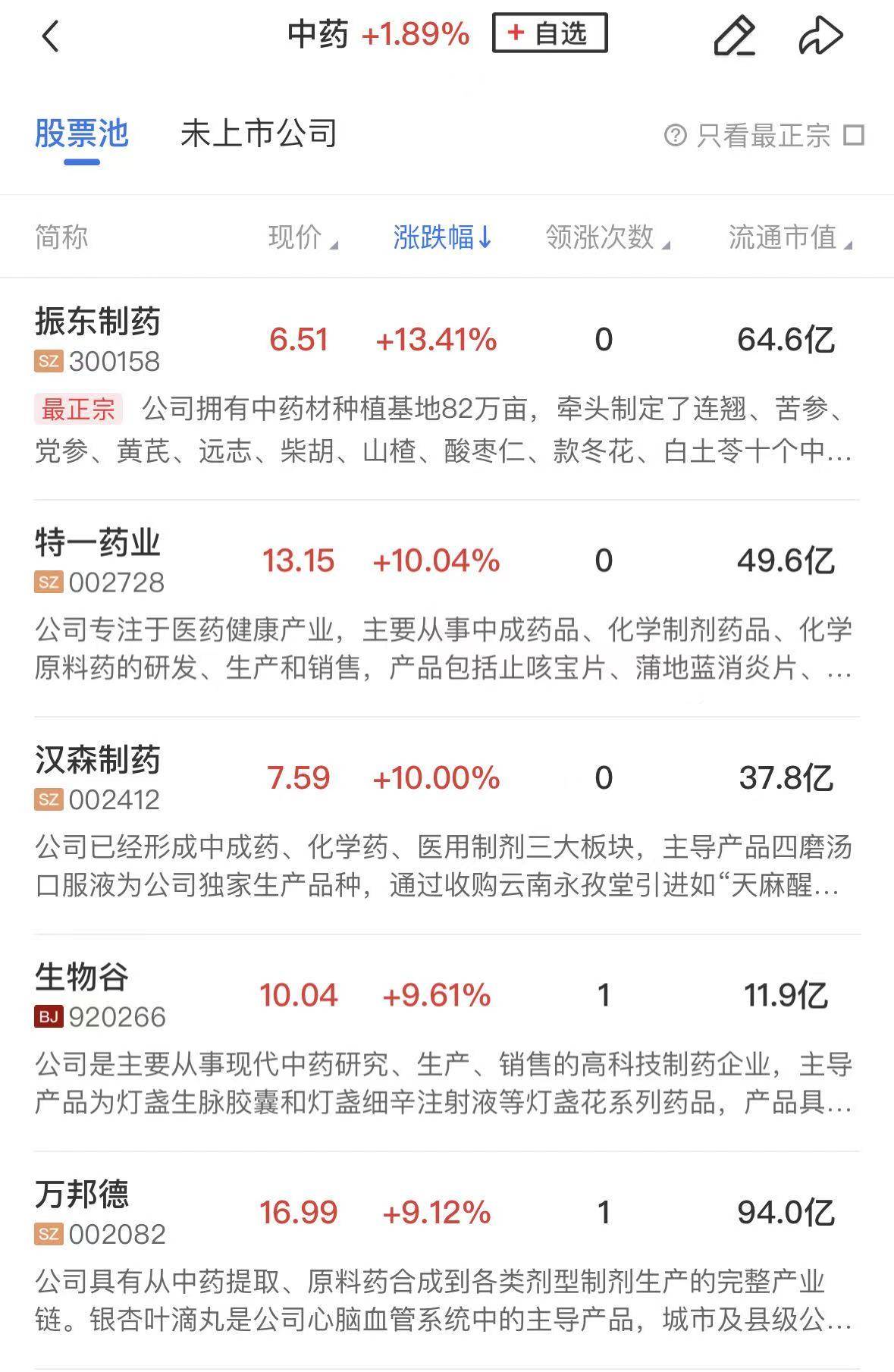
Task: Tap the SZ exchange badge beside 300158
Action: (x=45, y=363)
